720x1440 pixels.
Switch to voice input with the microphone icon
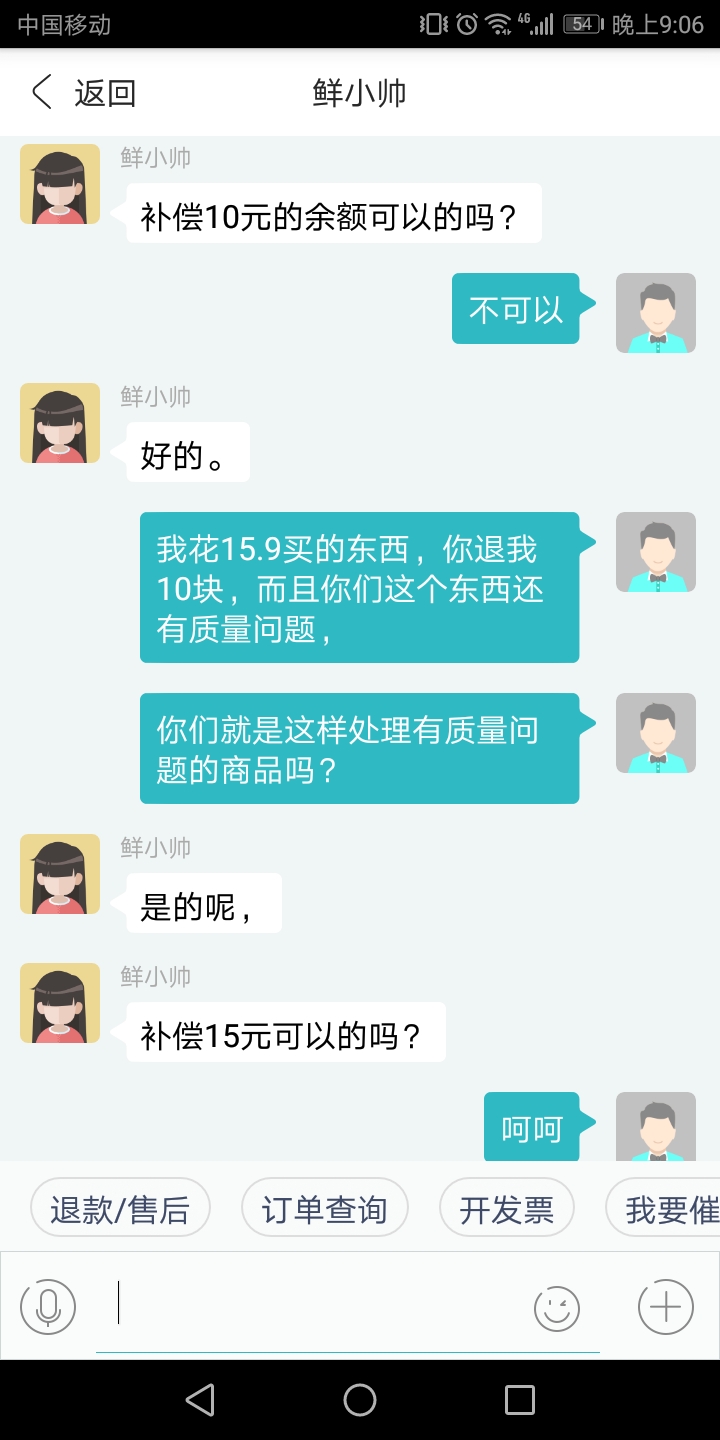[48, 1306]
